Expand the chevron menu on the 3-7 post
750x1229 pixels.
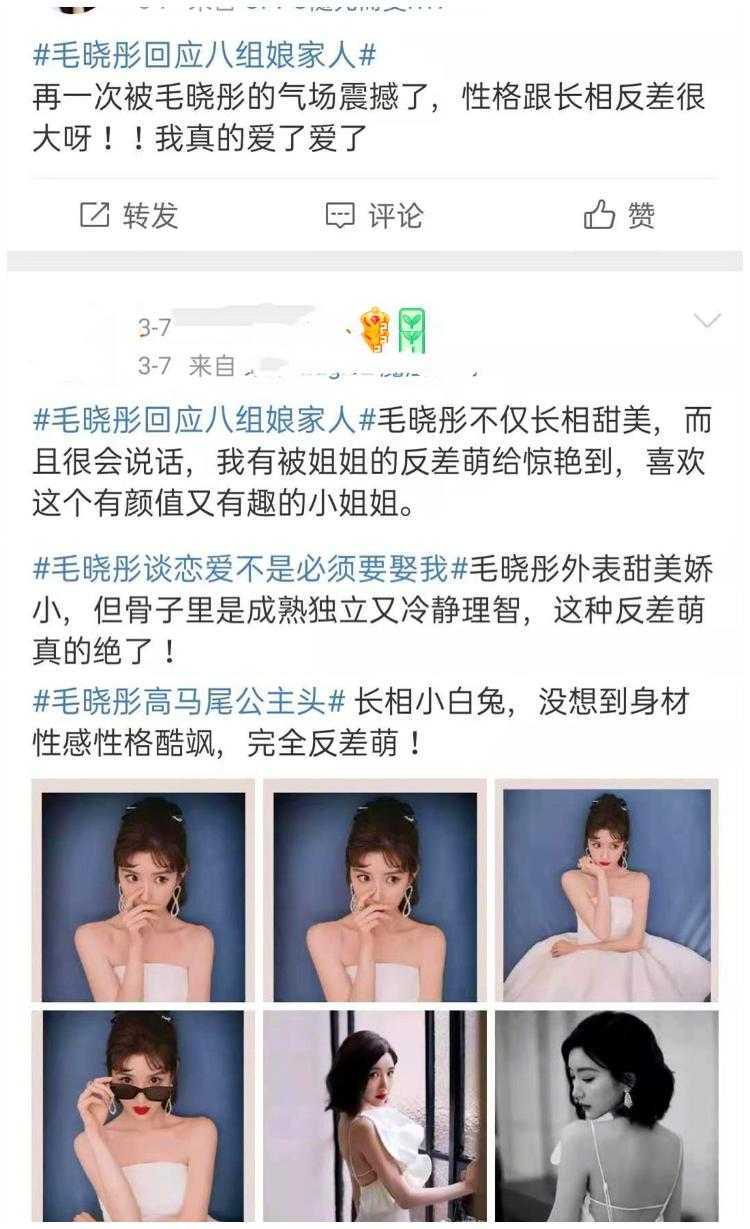(707, 321)
